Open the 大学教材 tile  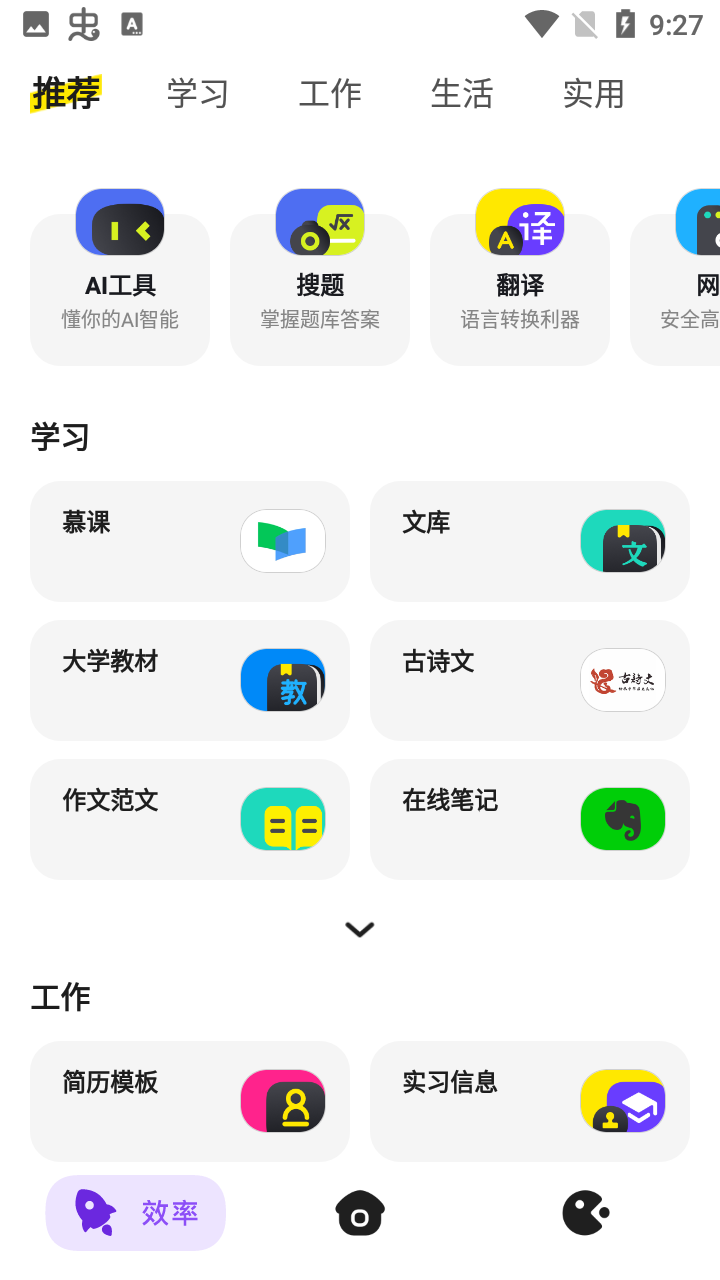point(190,680)
